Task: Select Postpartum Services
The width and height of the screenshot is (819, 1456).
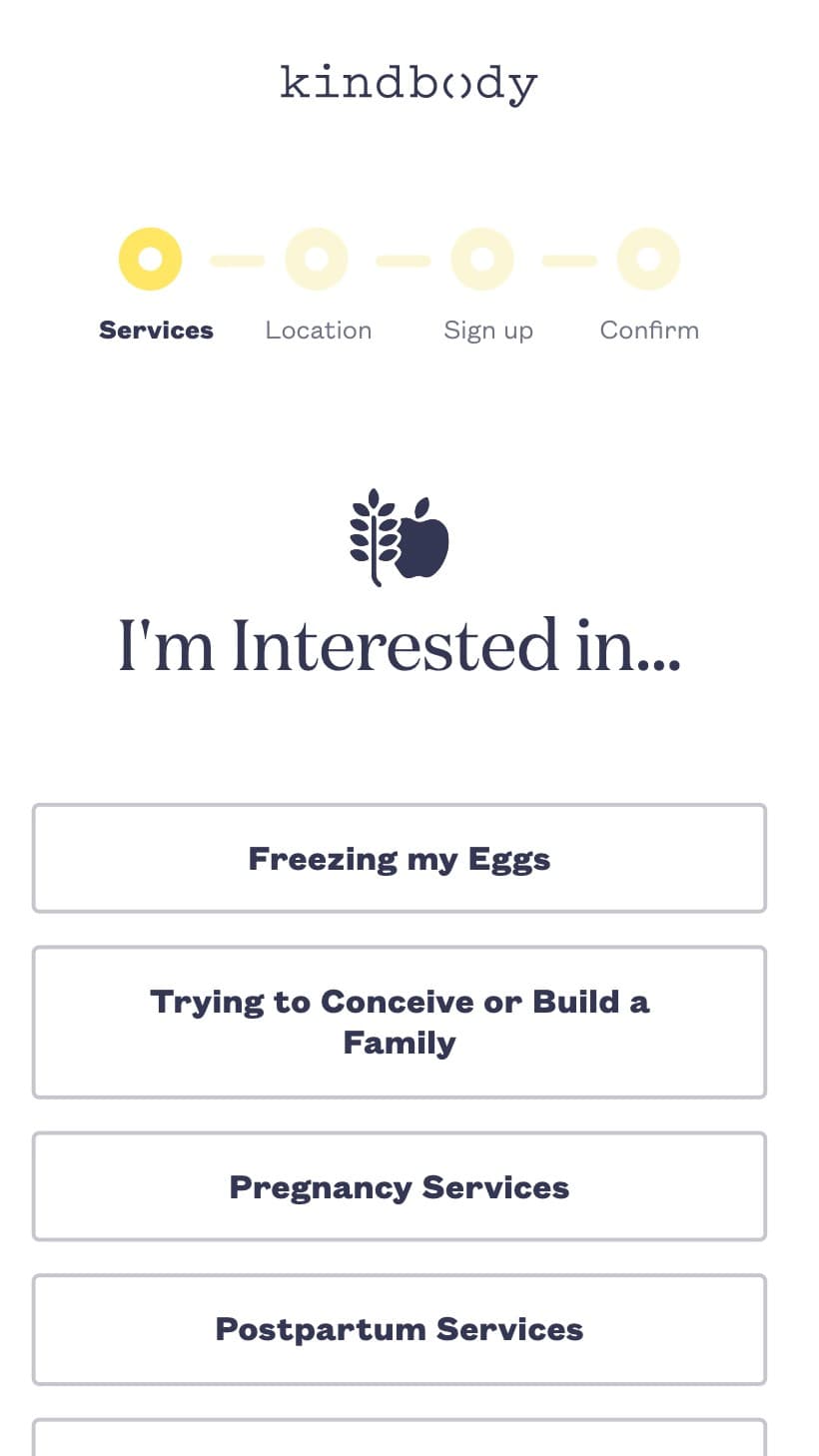Action: [x=400, y=1329]
